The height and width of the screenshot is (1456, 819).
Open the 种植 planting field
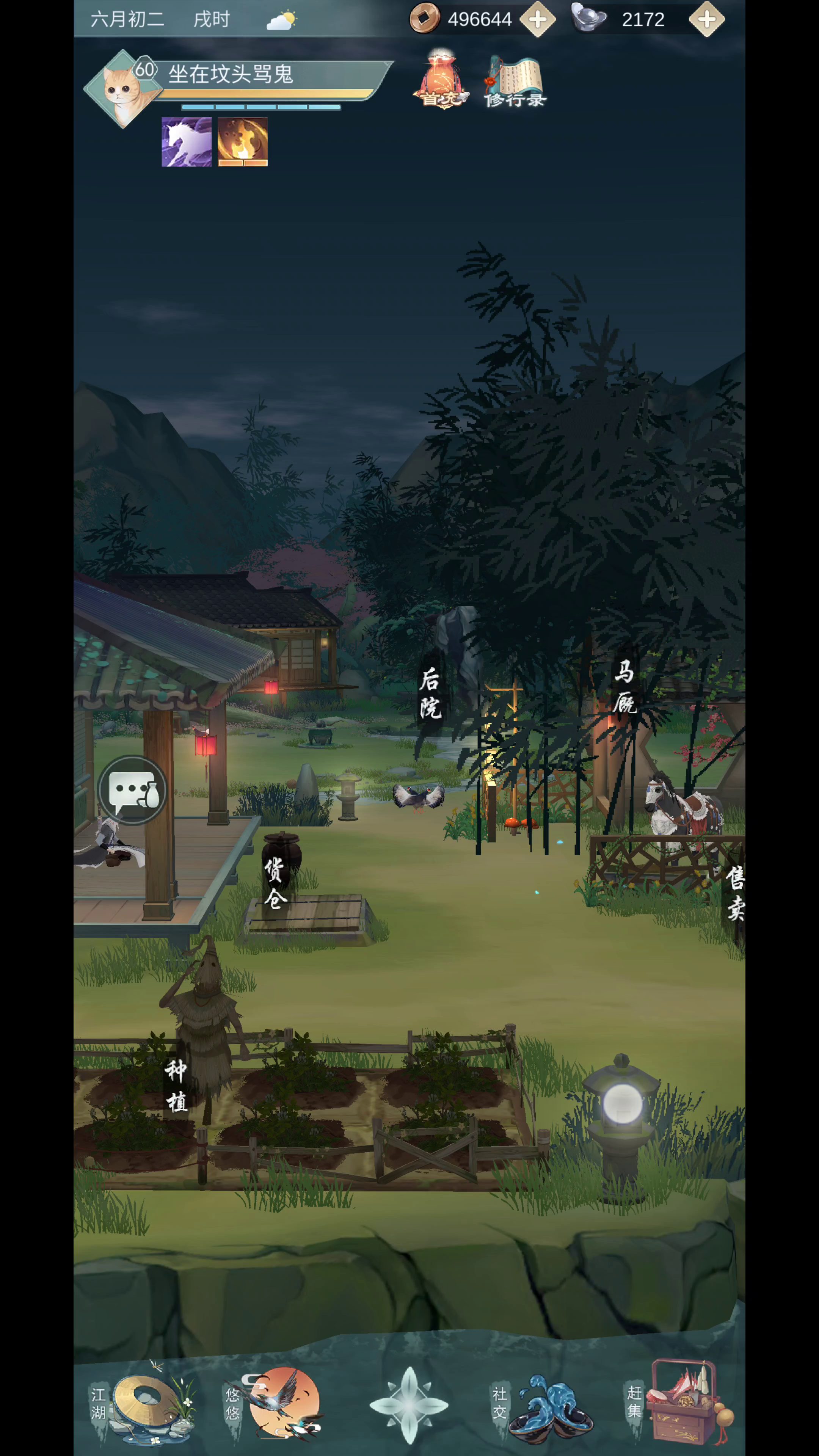(x=176, y=1086)
